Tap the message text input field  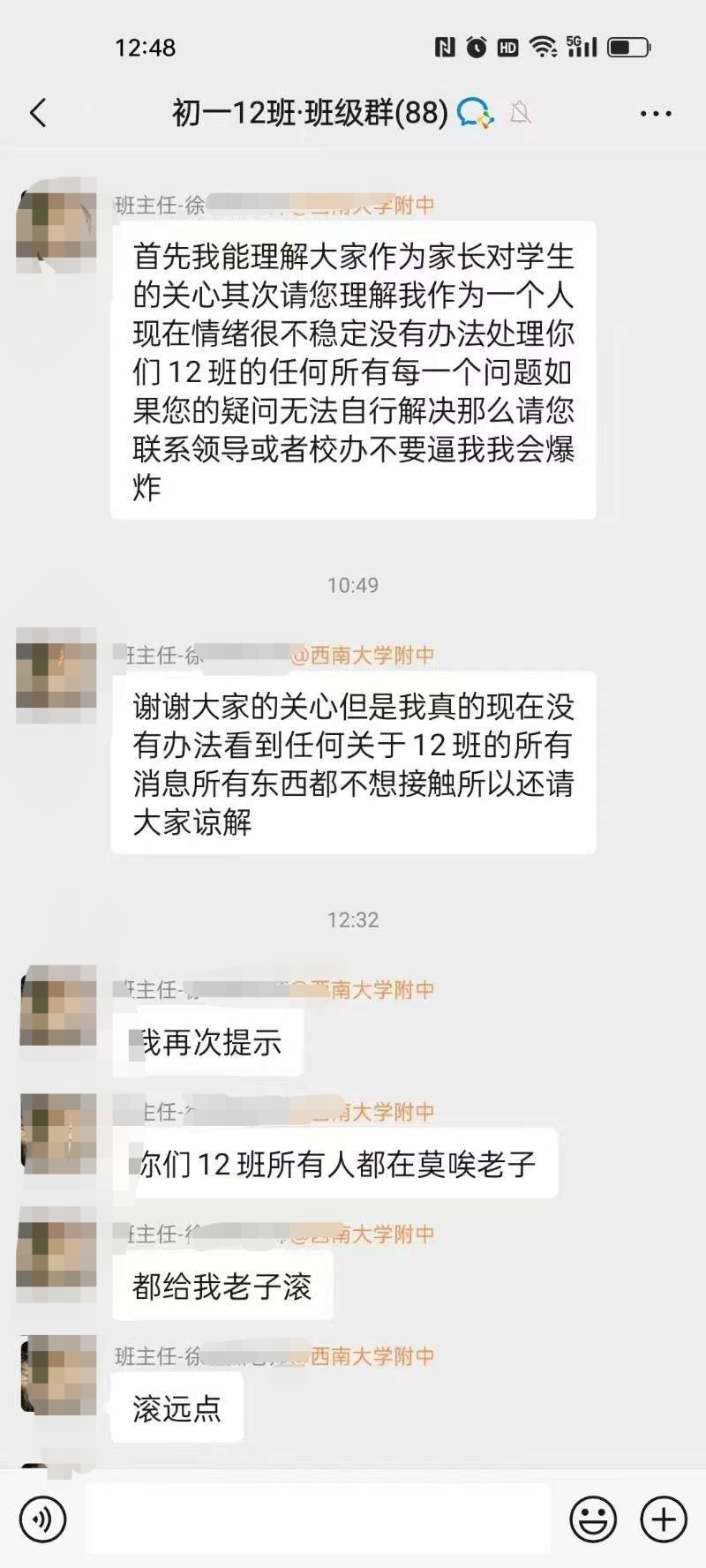click(x=318, y=1519)
